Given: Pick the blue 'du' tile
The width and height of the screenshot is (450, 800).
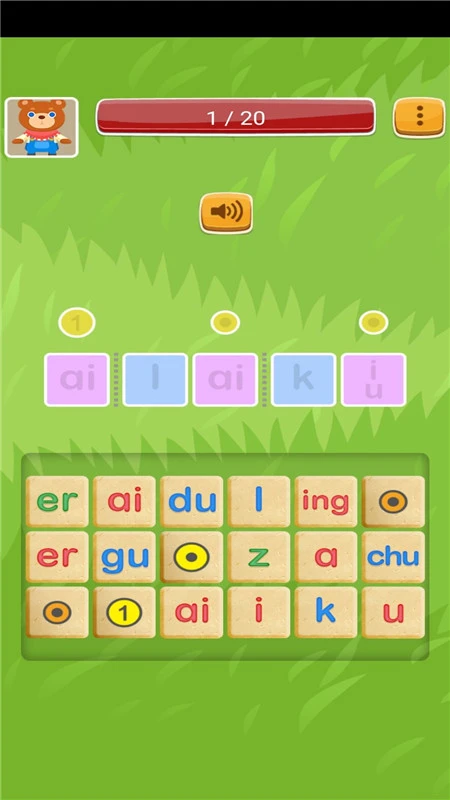Looking at the screenshot, I should pos(192,502).
